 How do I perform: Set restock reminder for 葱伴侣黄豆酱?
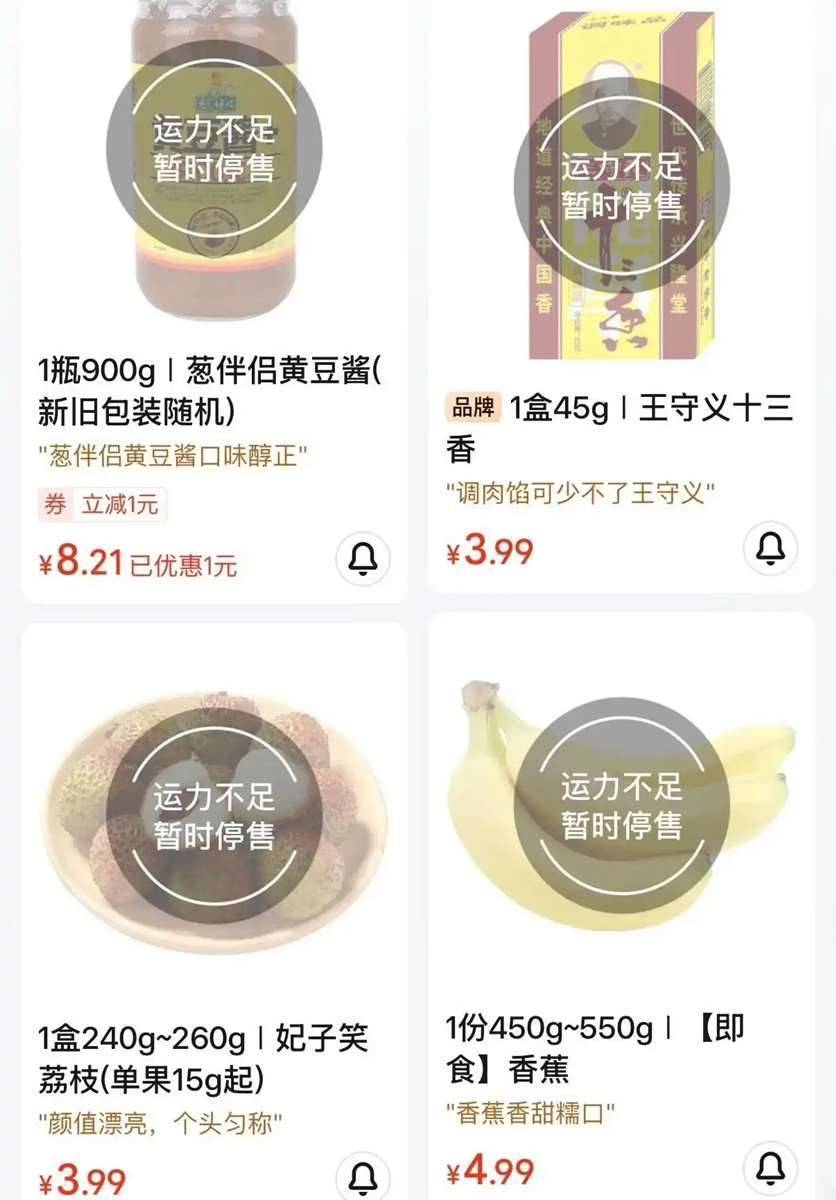pos(363,560)
